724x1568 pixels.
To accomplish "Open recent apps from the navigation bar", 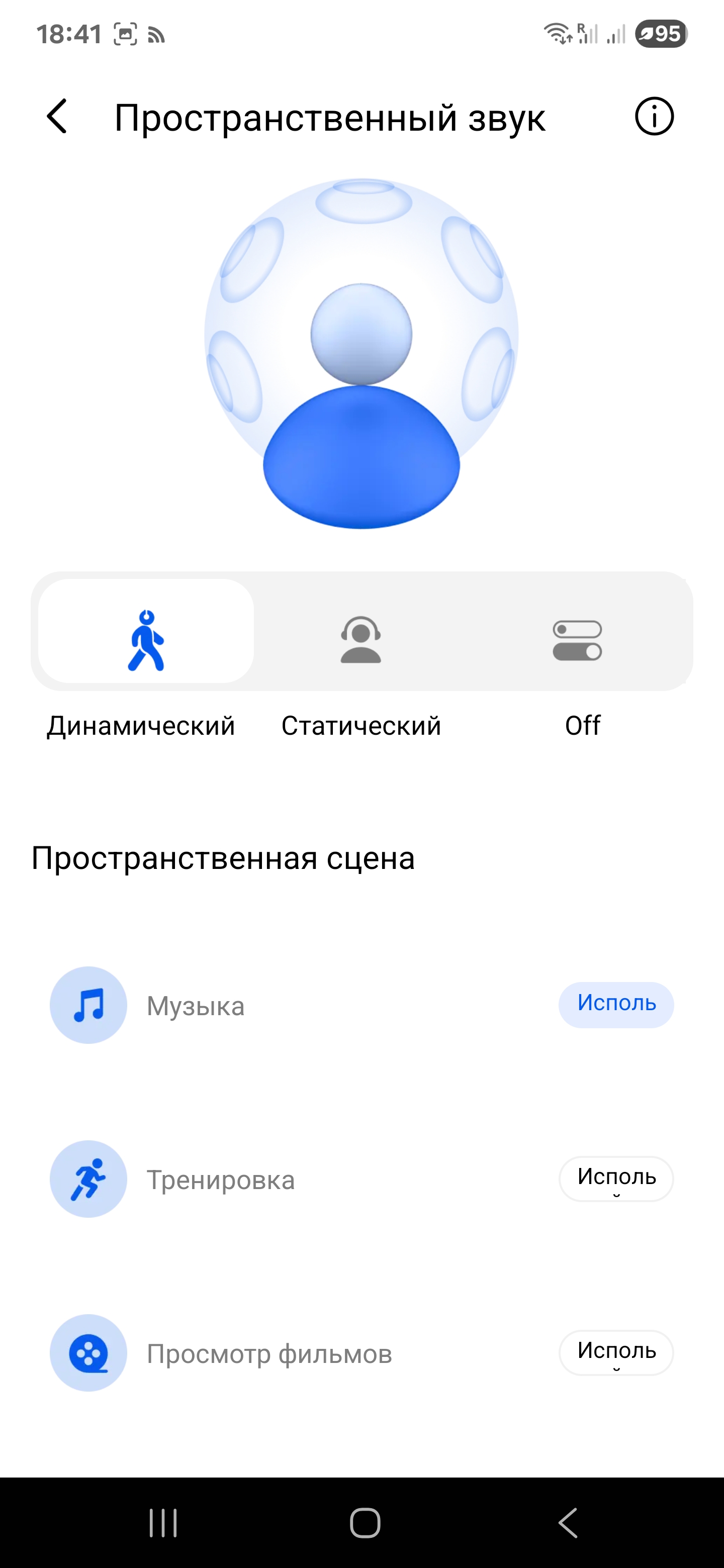I will coord(163,1523).
